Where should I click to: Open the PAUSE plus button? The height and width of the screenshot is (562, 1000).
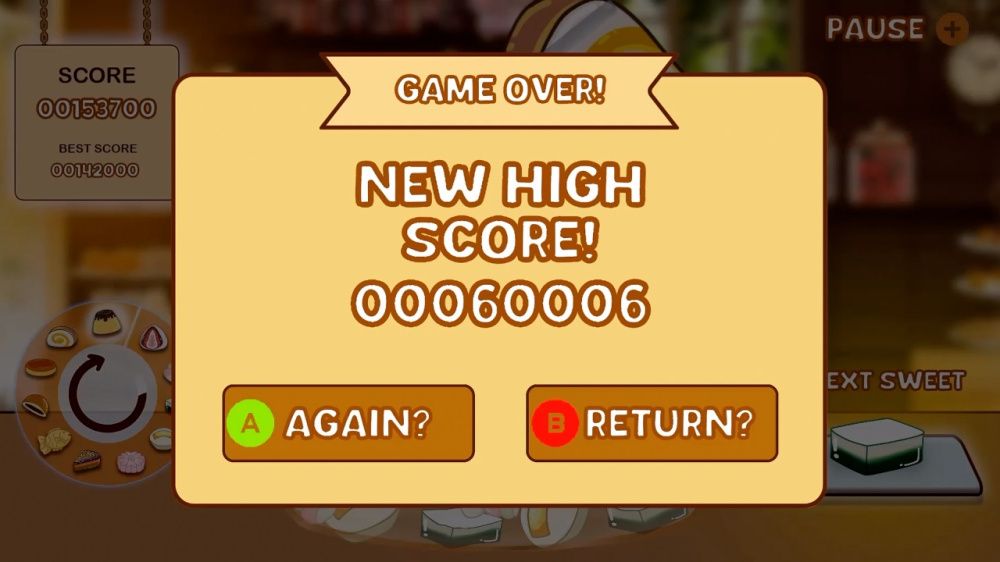point(951,29)
